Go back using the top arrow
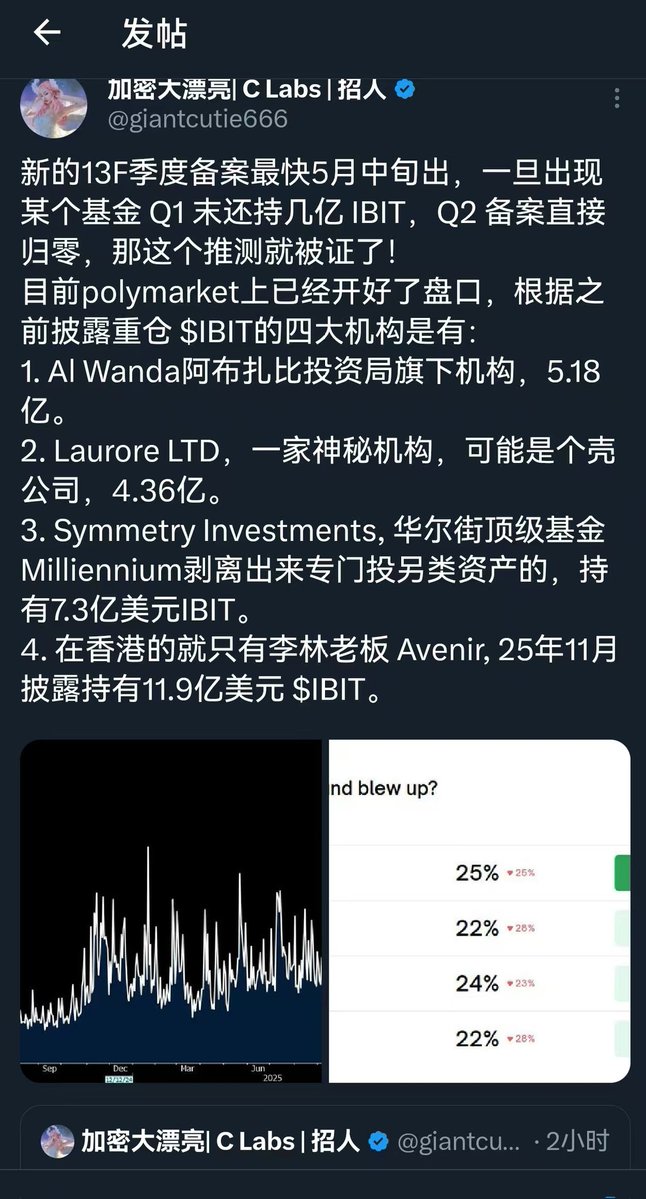 pos(47,33)
